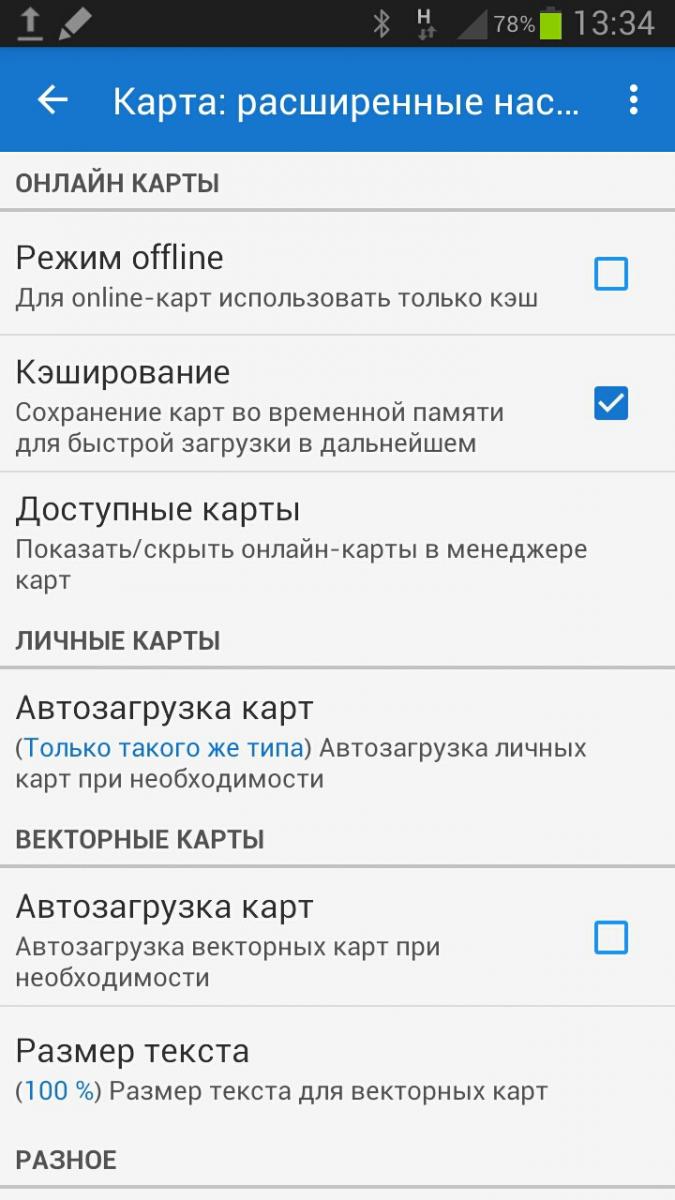Uncheck the Кэширование checkbox
Image resolution: width=675 pixels, height=1200 pixels.
[x=611, y=404]
